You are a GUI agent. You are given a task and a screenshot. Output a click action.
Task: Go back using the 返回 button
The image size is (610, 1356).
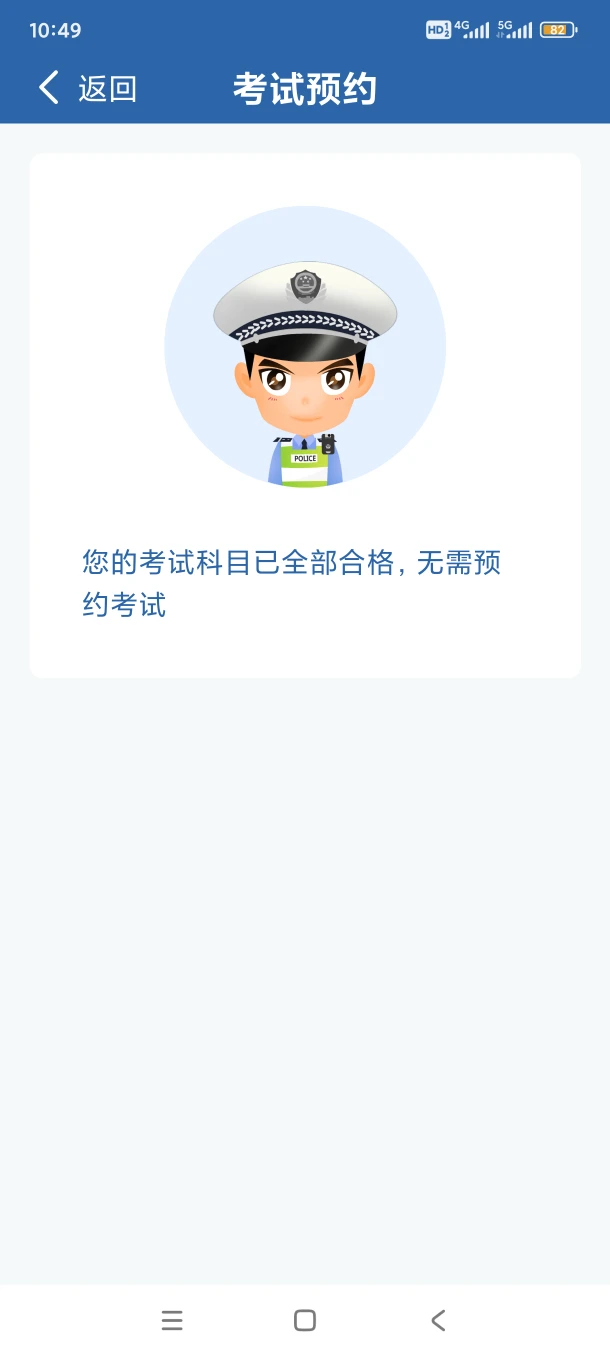click(x=87, y=88)
